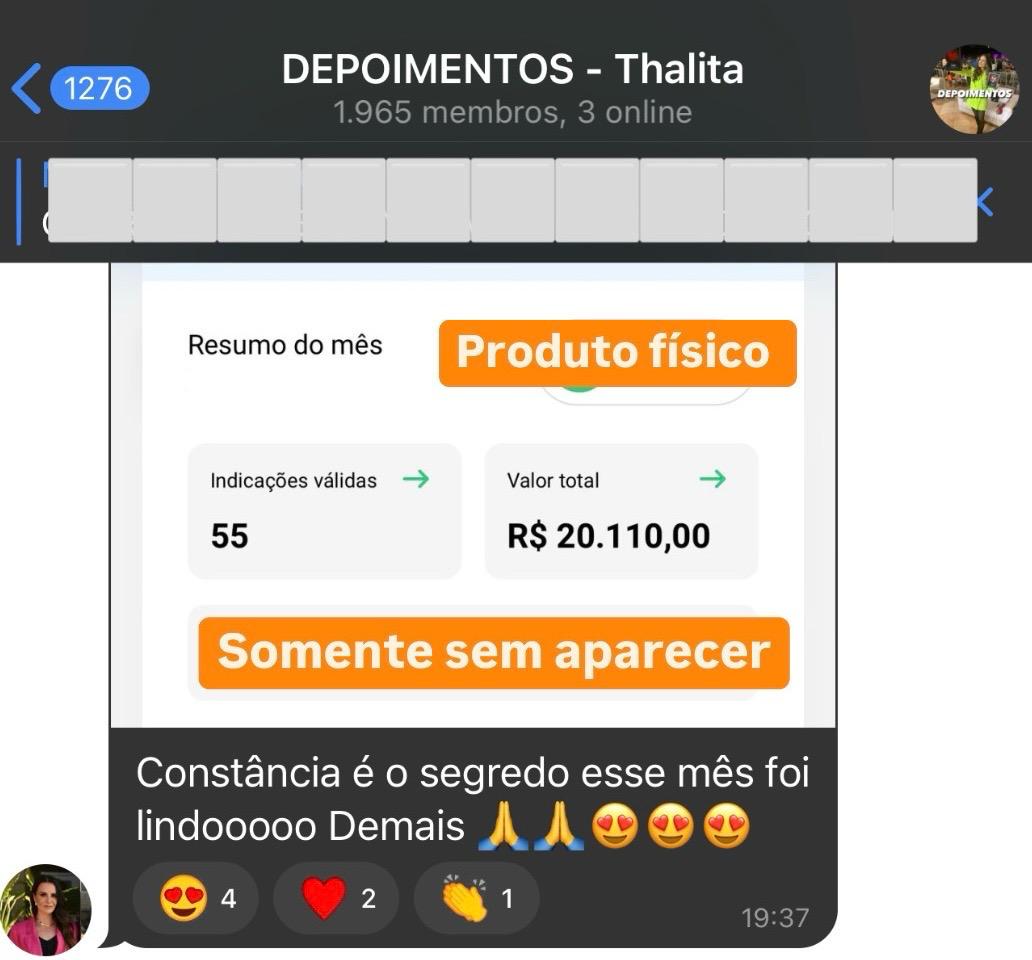1032x960 pixels.
Task: Add clapping hands reaction
Action: click(x=476, y=899)
